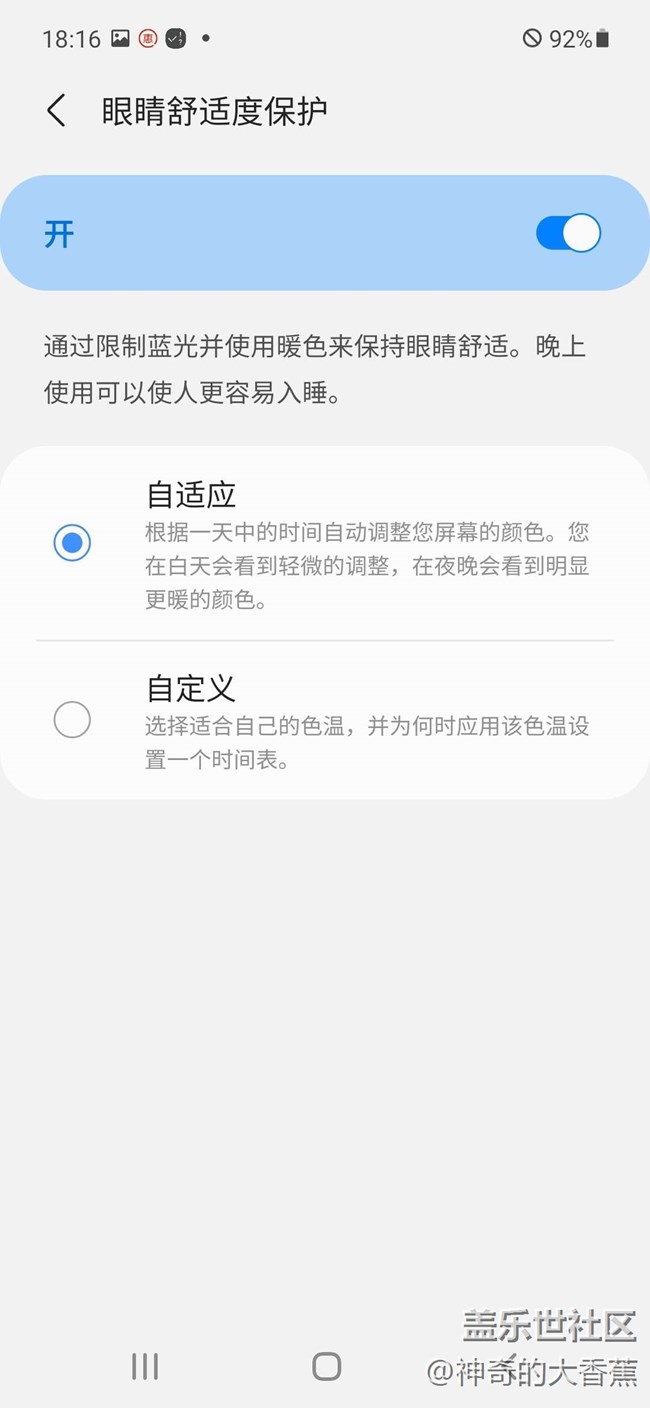Go back from 眼睛舒适度保护 settings

pos(57,111)
